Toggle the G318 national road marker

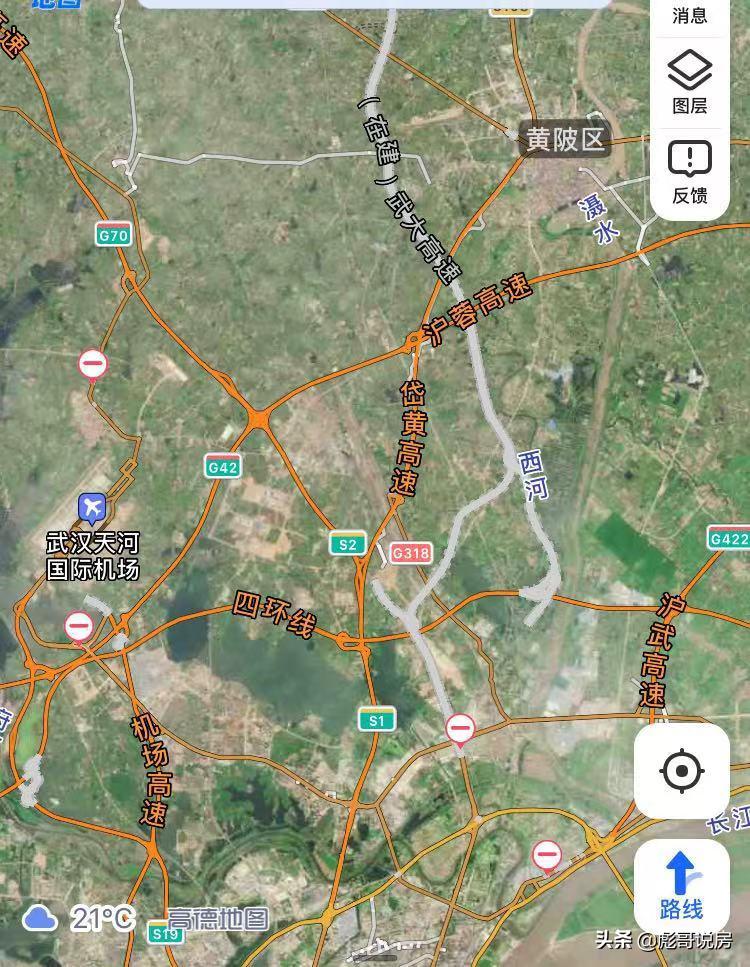(413, 551)
